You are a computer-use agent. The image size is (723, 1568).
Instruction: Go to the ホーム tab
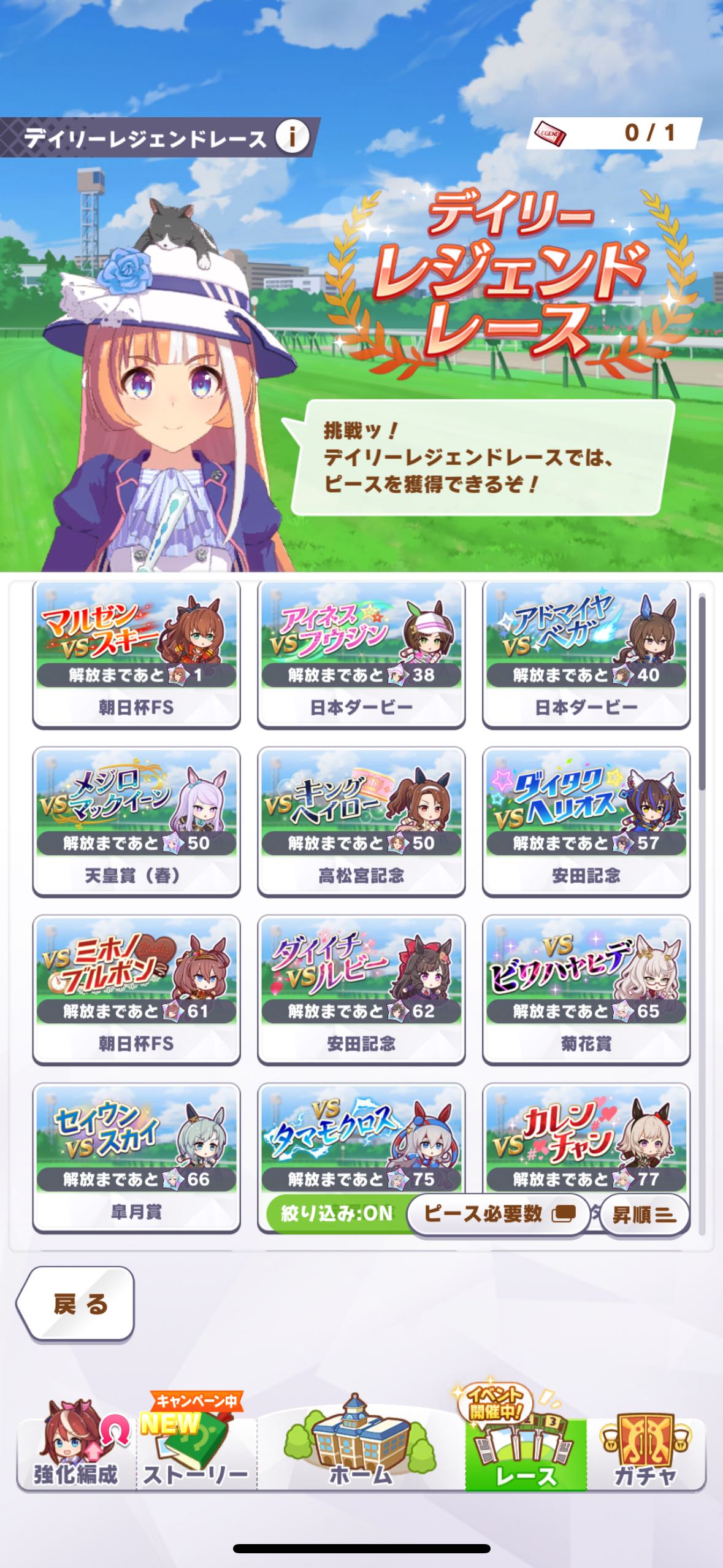point(361,1454)
